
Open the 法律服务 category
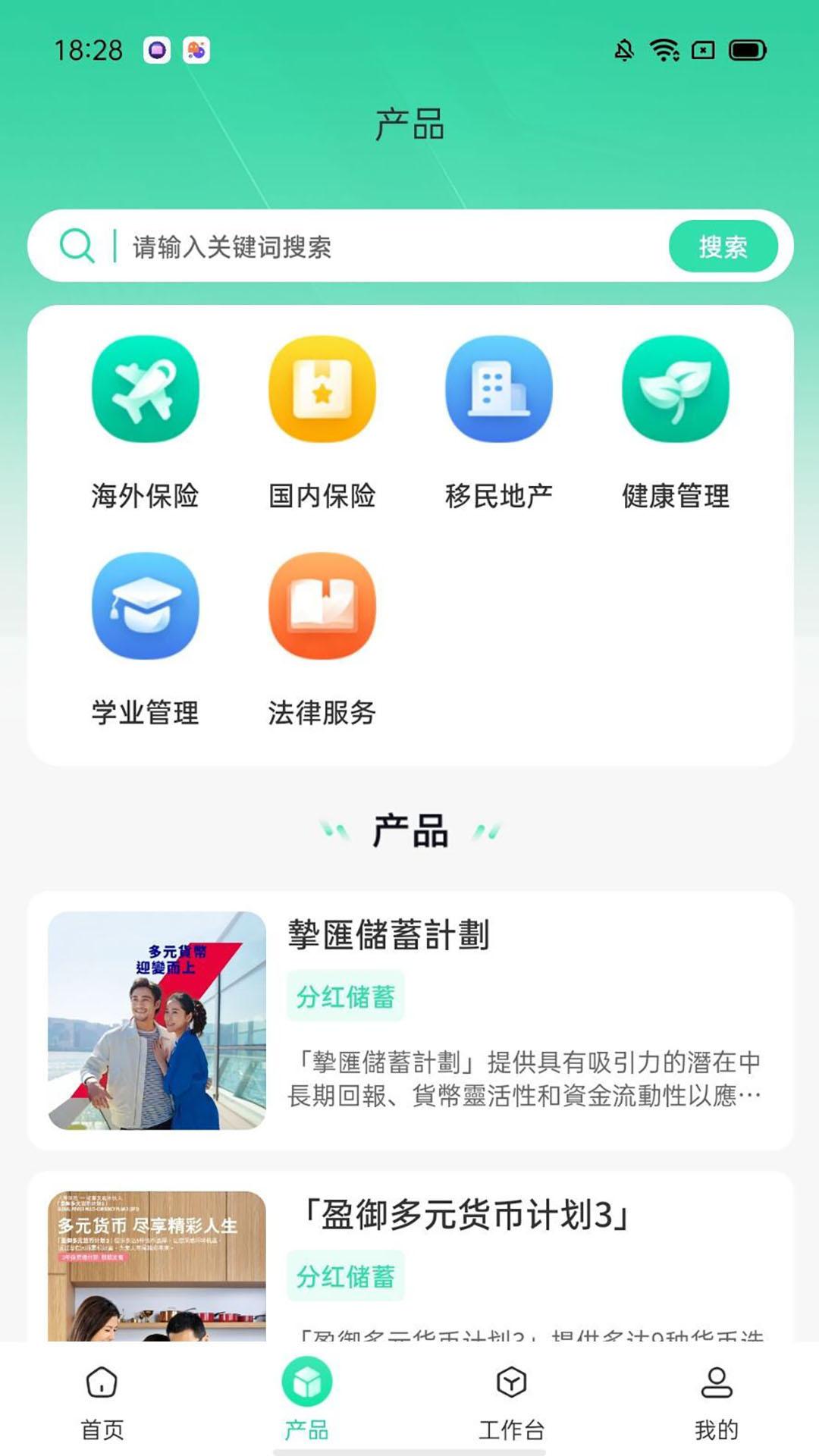tap(322, 639)
